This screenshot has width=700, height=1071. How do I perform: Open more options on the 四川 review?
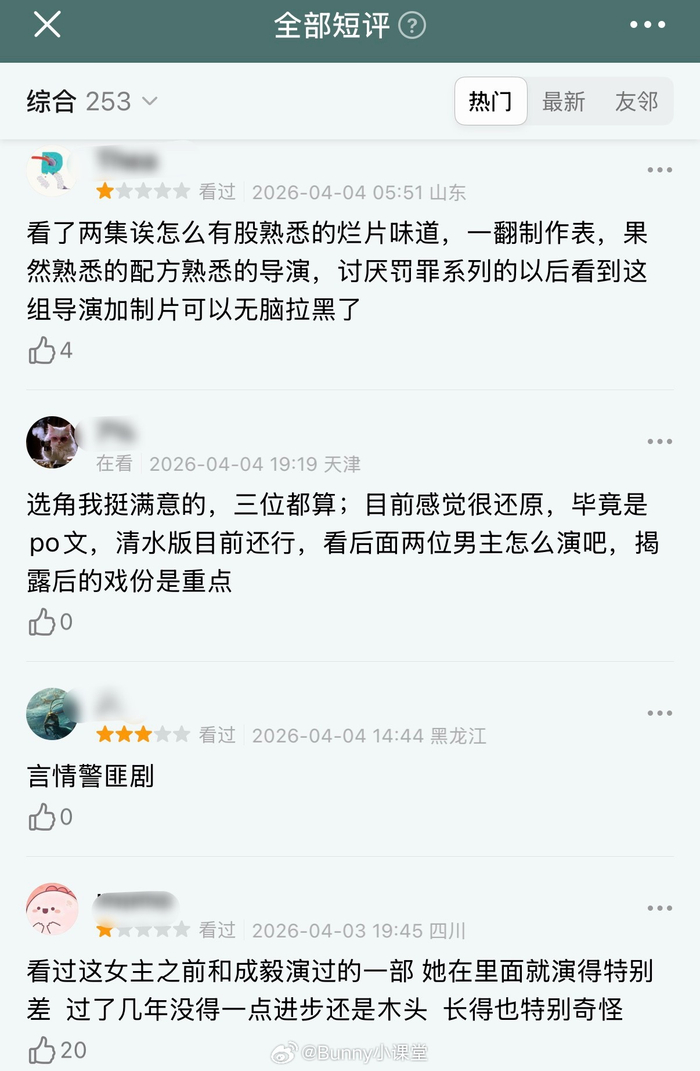pos(659,908)
